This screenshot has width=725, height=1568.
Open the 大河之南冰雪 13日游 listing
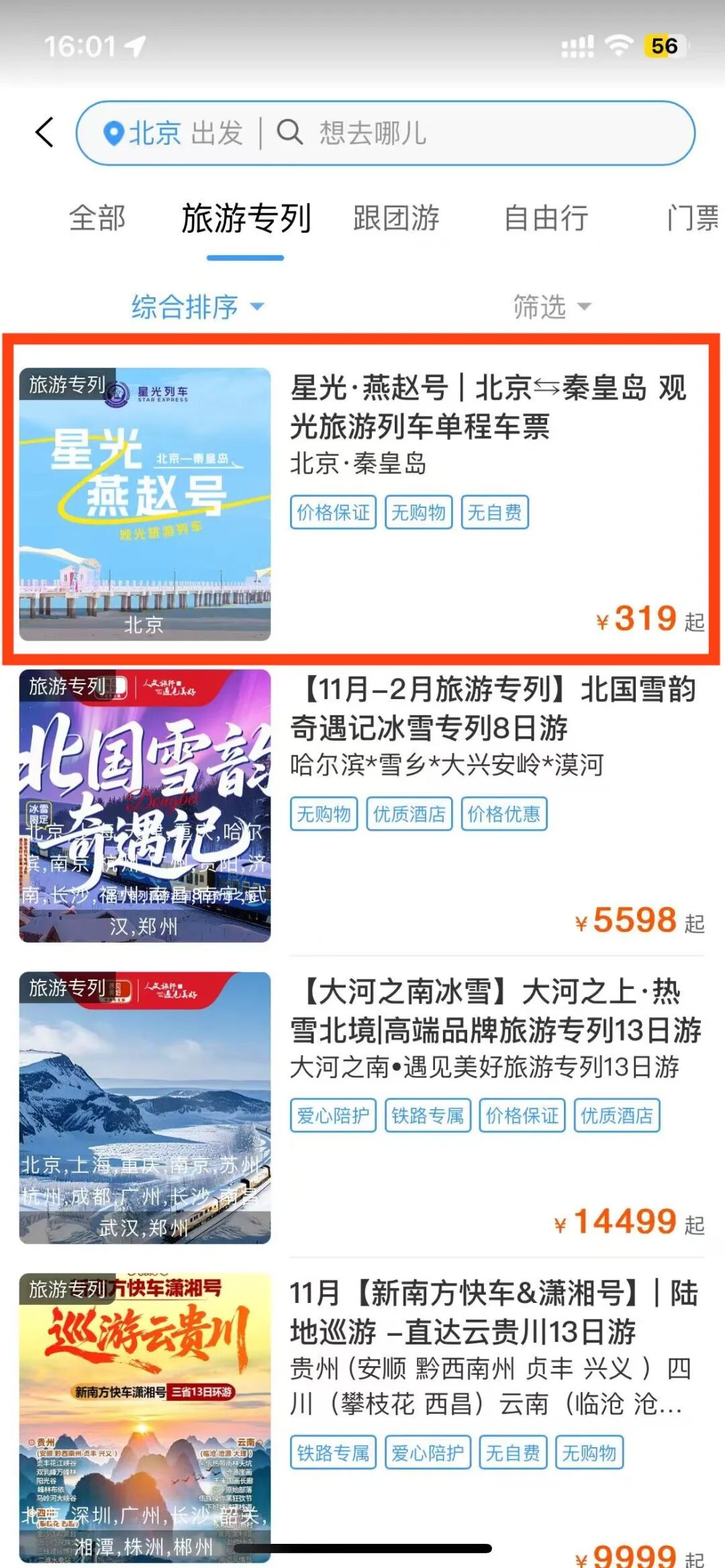(495, 1010)
